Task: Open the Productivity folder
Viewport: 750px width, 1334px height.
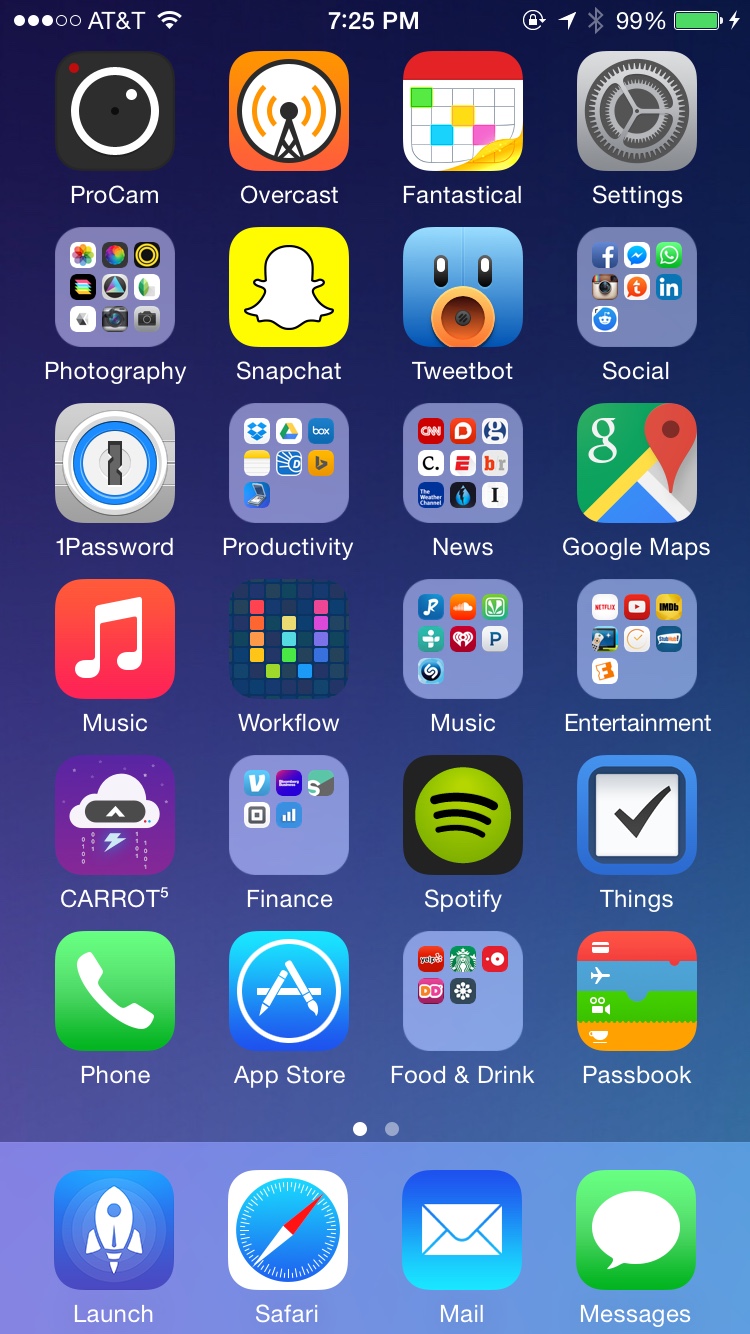Action: 289,464
